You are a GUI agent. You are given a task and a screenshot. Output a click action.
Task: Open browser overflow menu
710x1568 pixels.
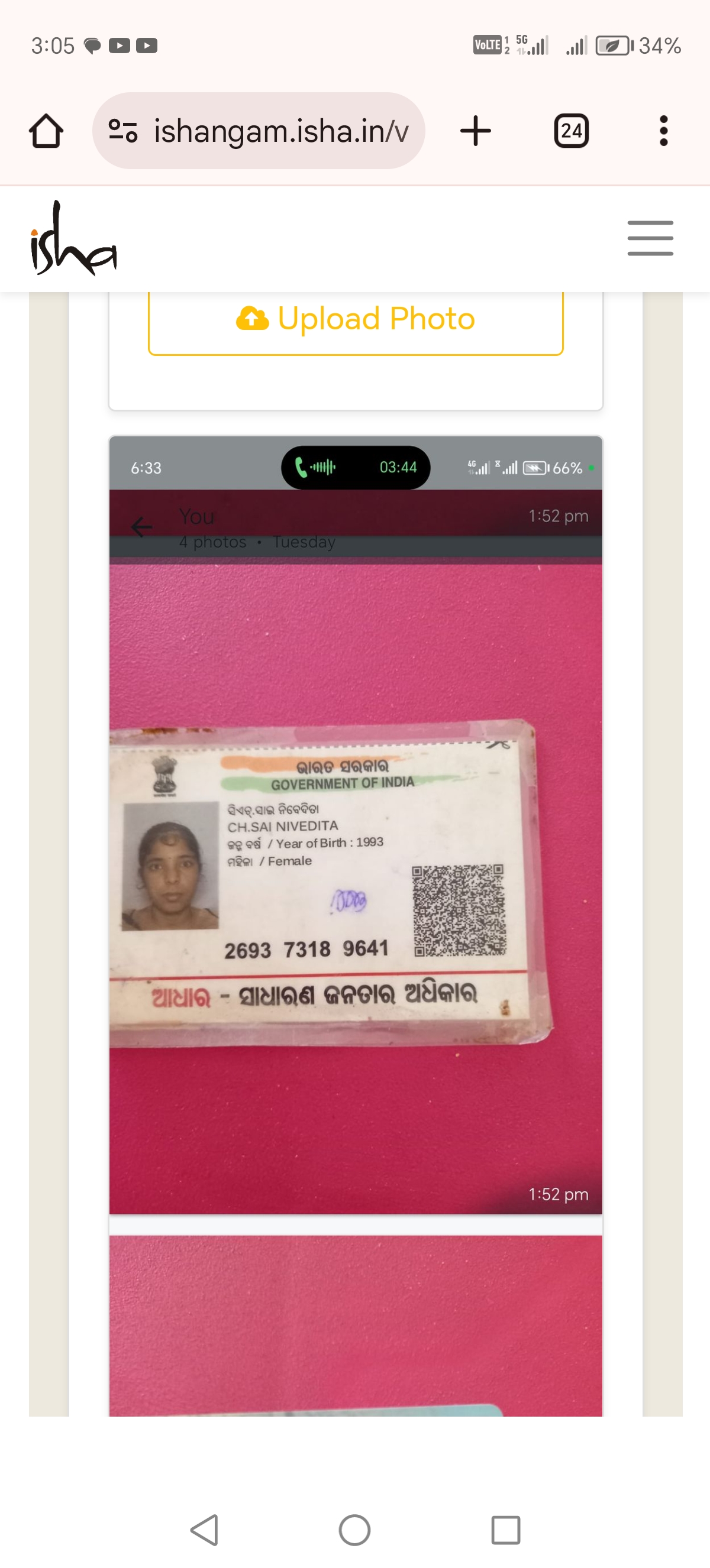tap(664, 131)
